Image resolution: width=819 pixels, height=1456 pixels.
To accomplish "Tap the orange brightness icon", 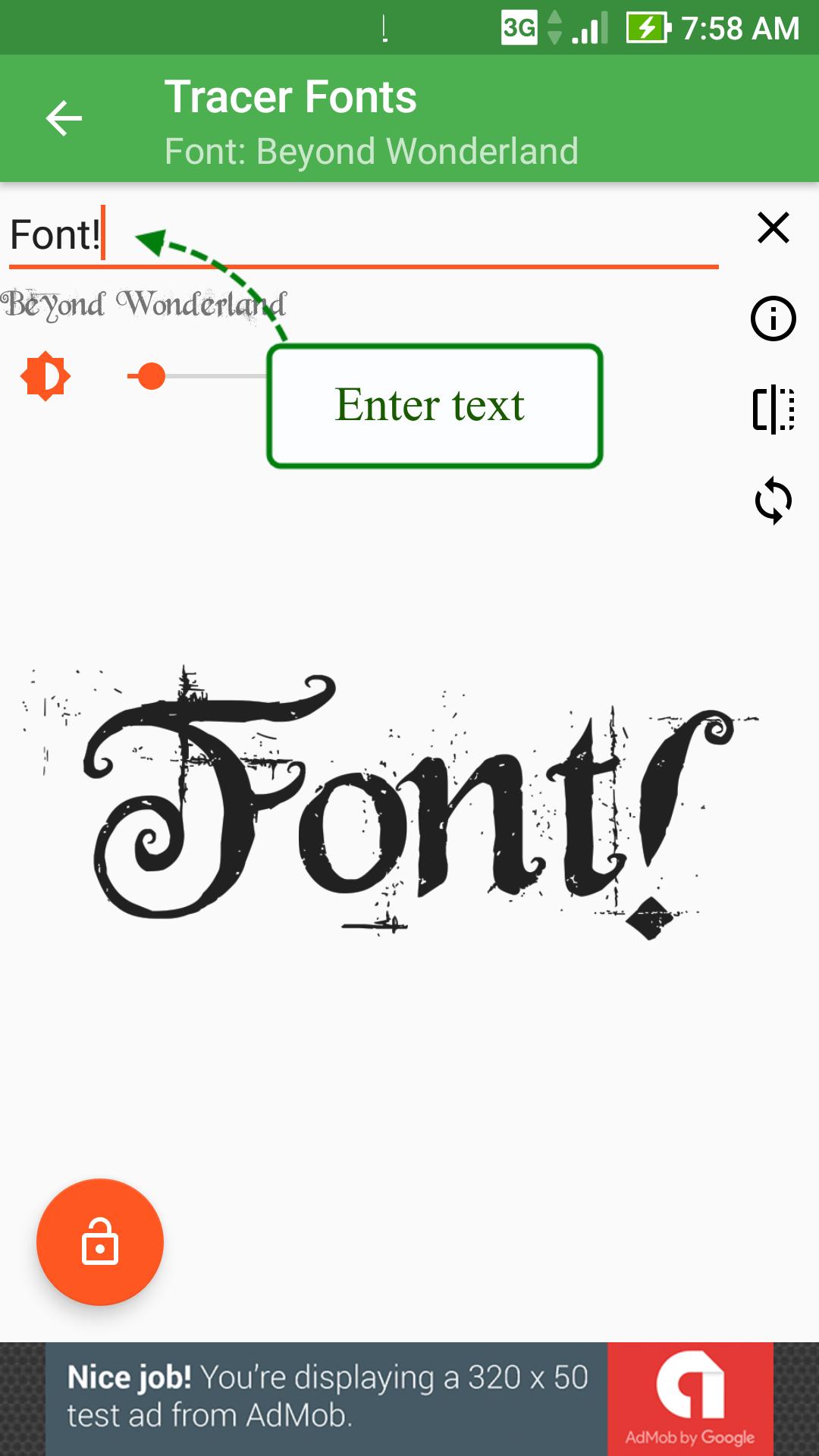I will point(45,376).
